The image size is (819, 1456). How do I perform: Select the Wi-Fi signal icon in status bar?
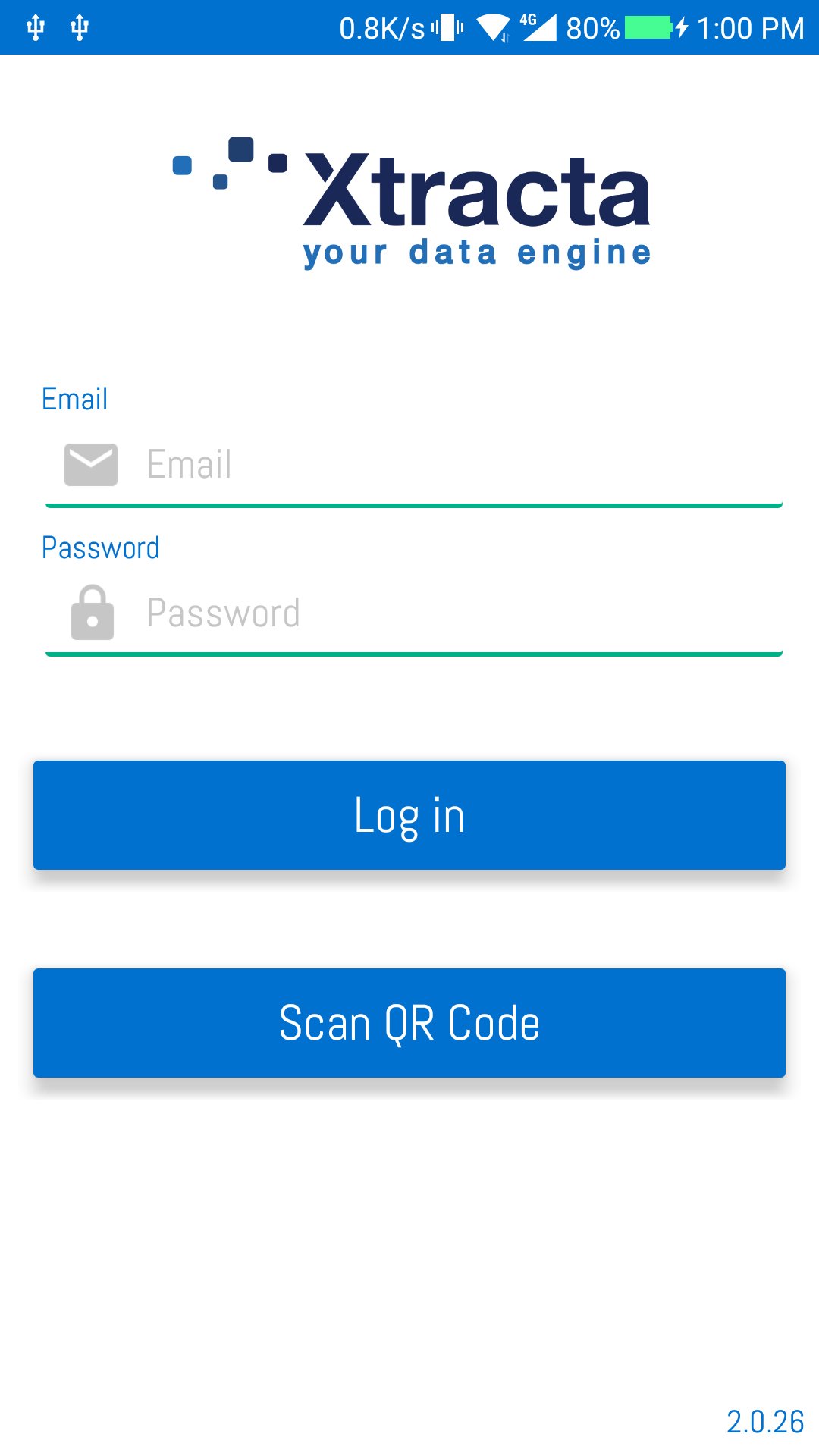(493, 27)
